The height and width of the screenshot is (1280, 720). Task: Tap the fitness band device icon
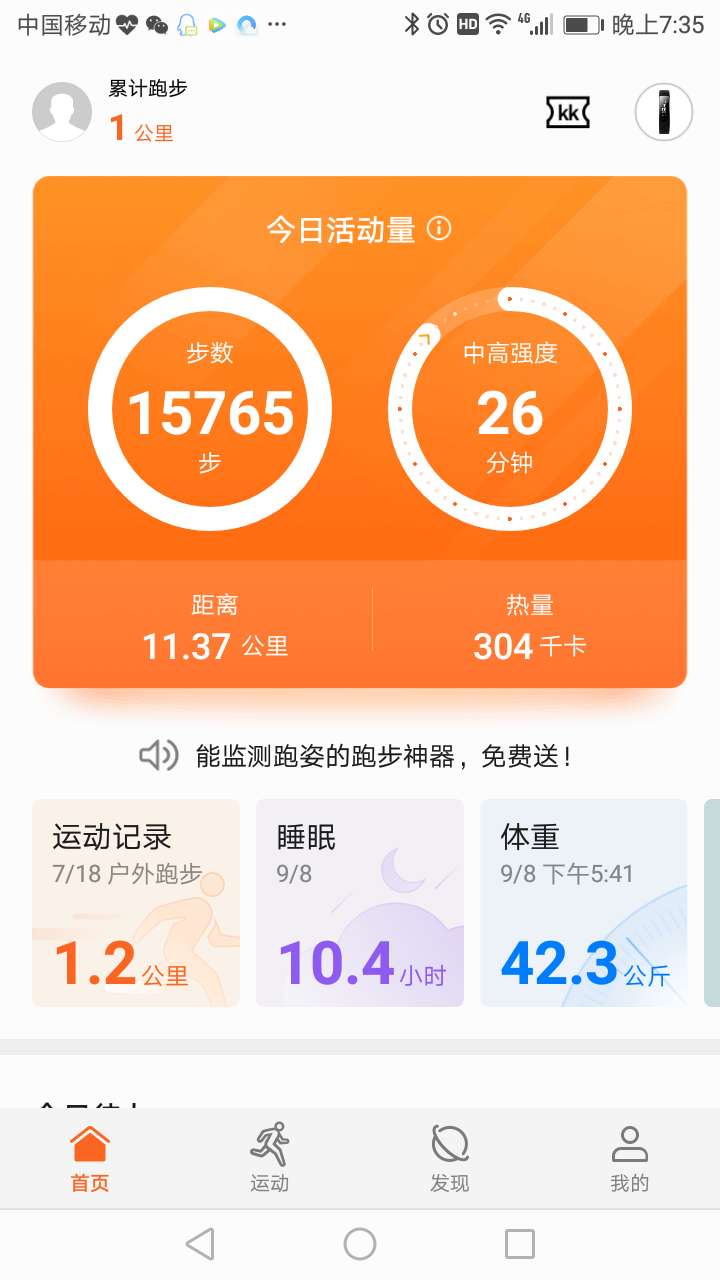point(663,113)
